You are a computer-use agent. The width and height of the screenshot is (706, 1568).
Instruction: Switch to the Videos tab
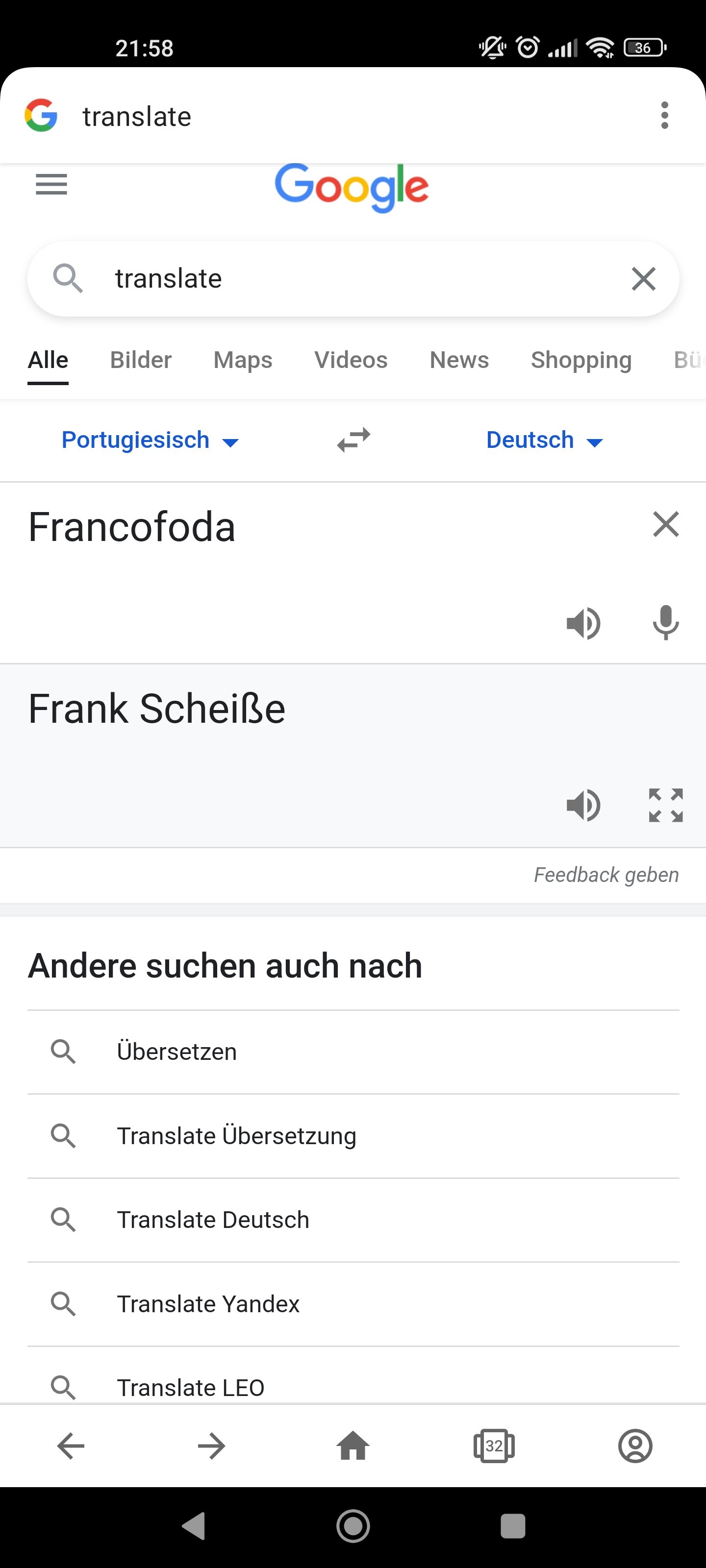coord(351,360)
